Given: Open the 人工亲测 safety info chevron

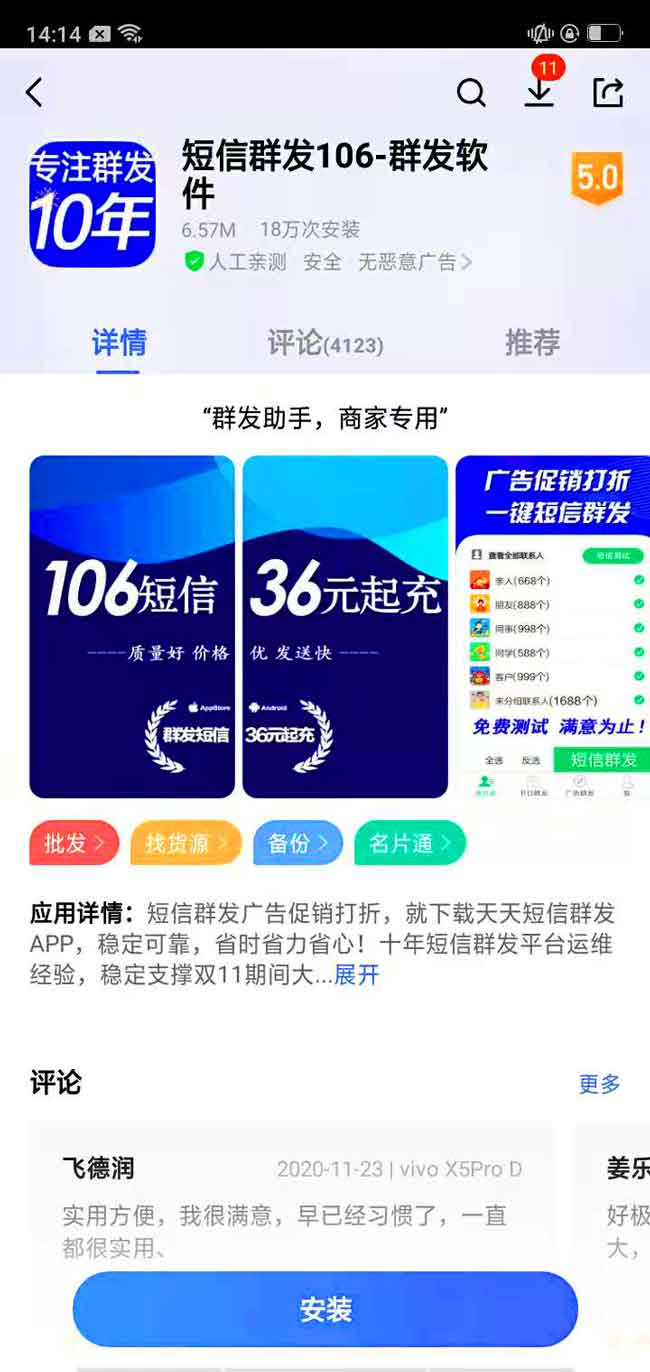Looking at the screenshot, I should pos(466,262).
